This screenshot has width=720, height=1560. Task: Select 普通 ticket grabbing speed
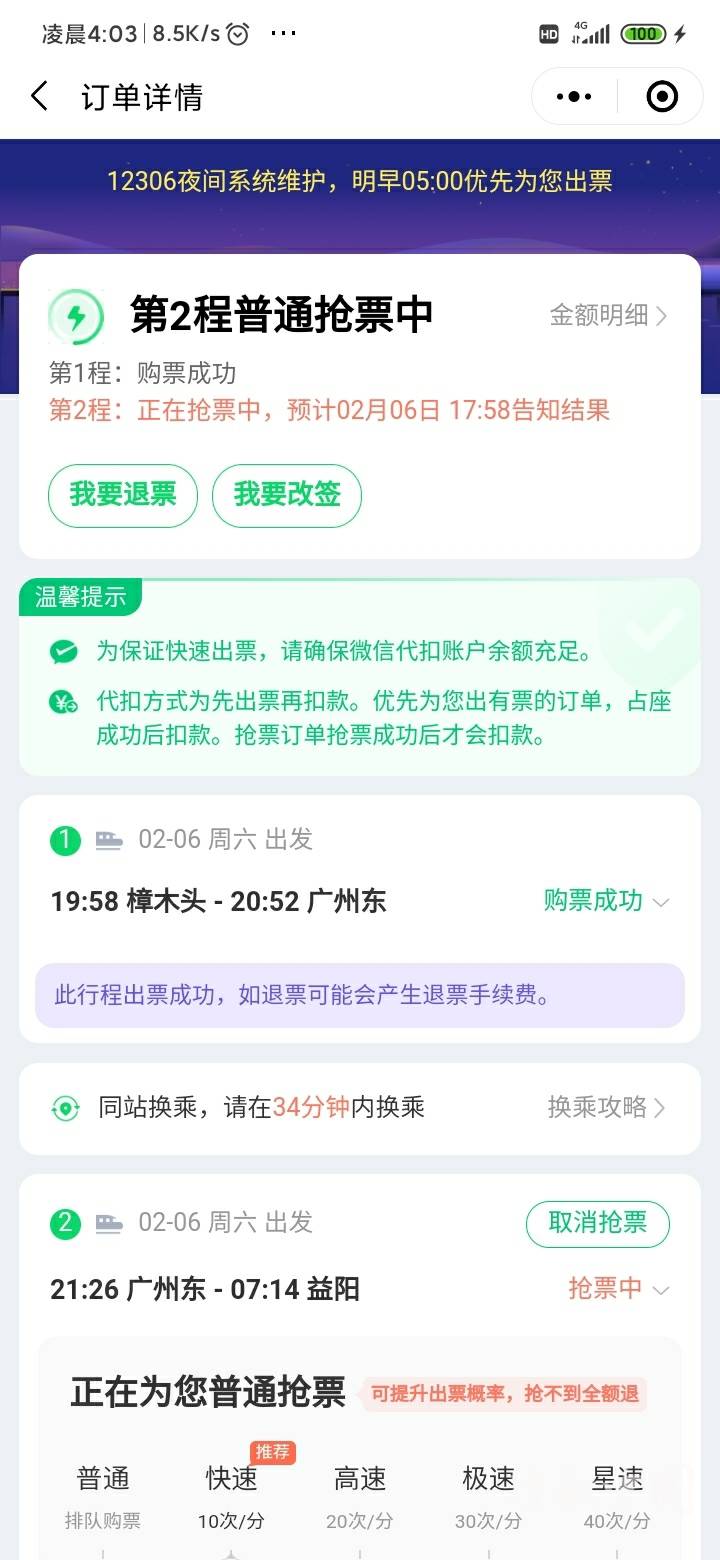tap(103, 1495)
